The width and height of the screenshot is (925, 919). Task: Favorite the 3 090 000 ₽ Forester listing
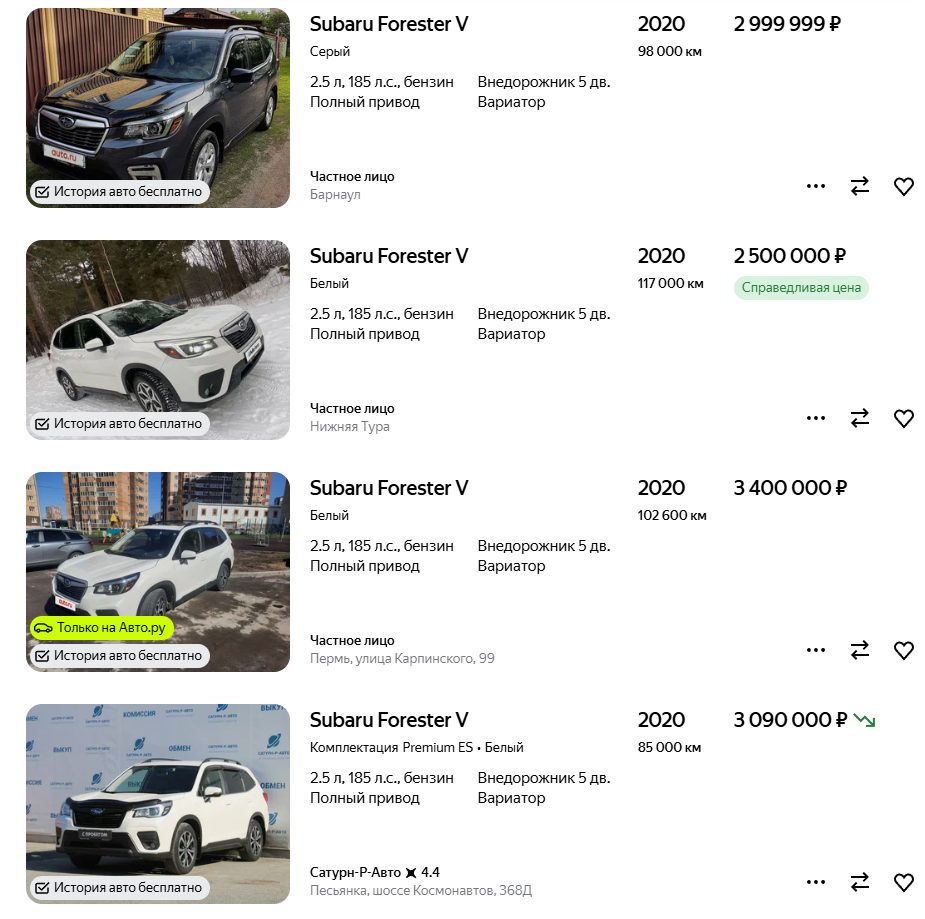904,882
